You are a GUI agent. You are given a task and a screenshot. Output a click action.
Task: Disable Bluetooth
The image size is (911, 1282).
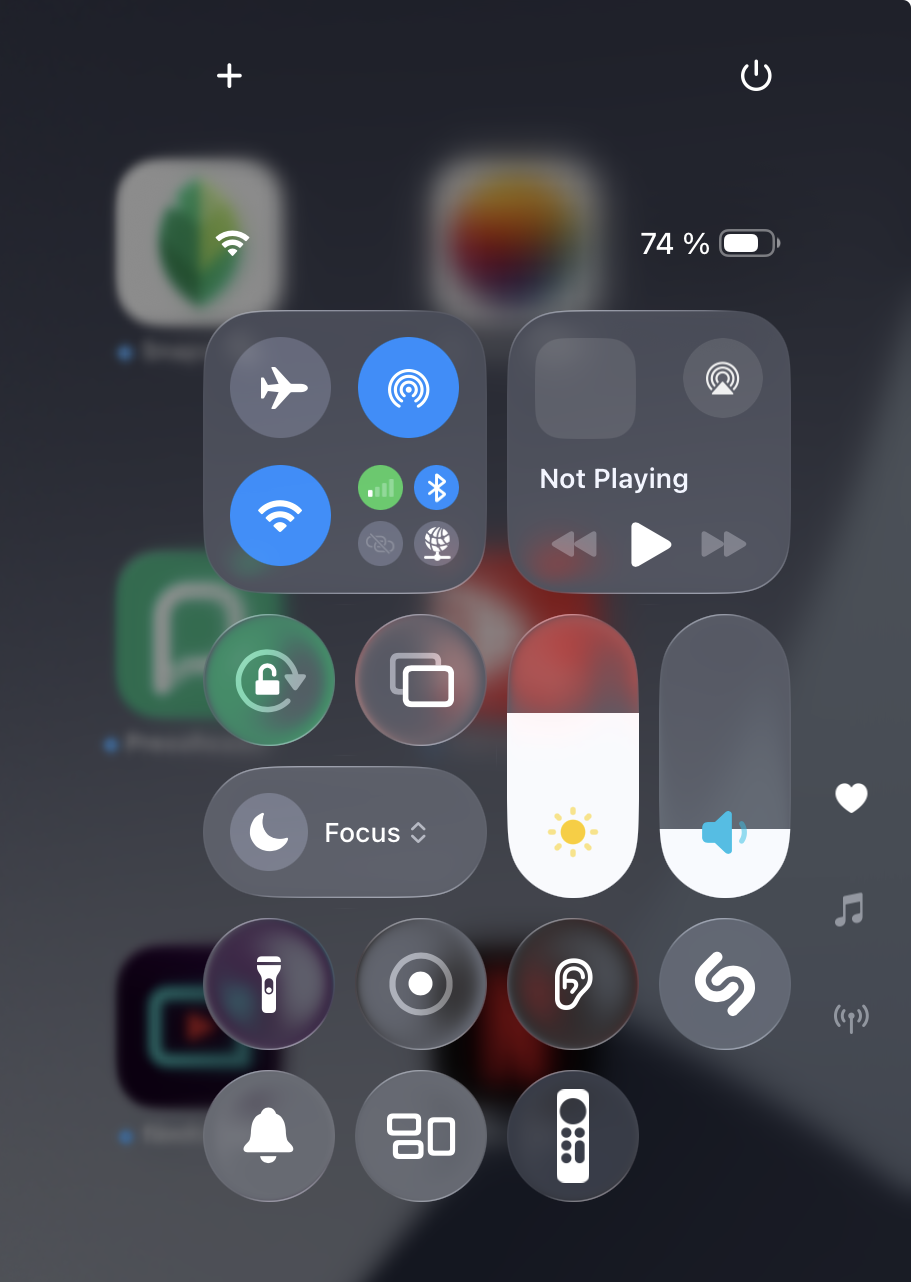tap(436, 488)
